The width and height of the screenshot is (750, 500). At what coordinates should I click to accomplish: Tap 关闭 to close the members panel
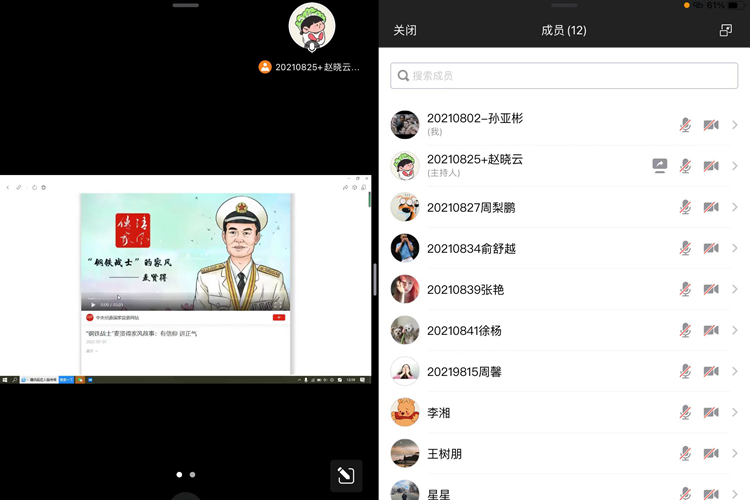pos(405,31)
